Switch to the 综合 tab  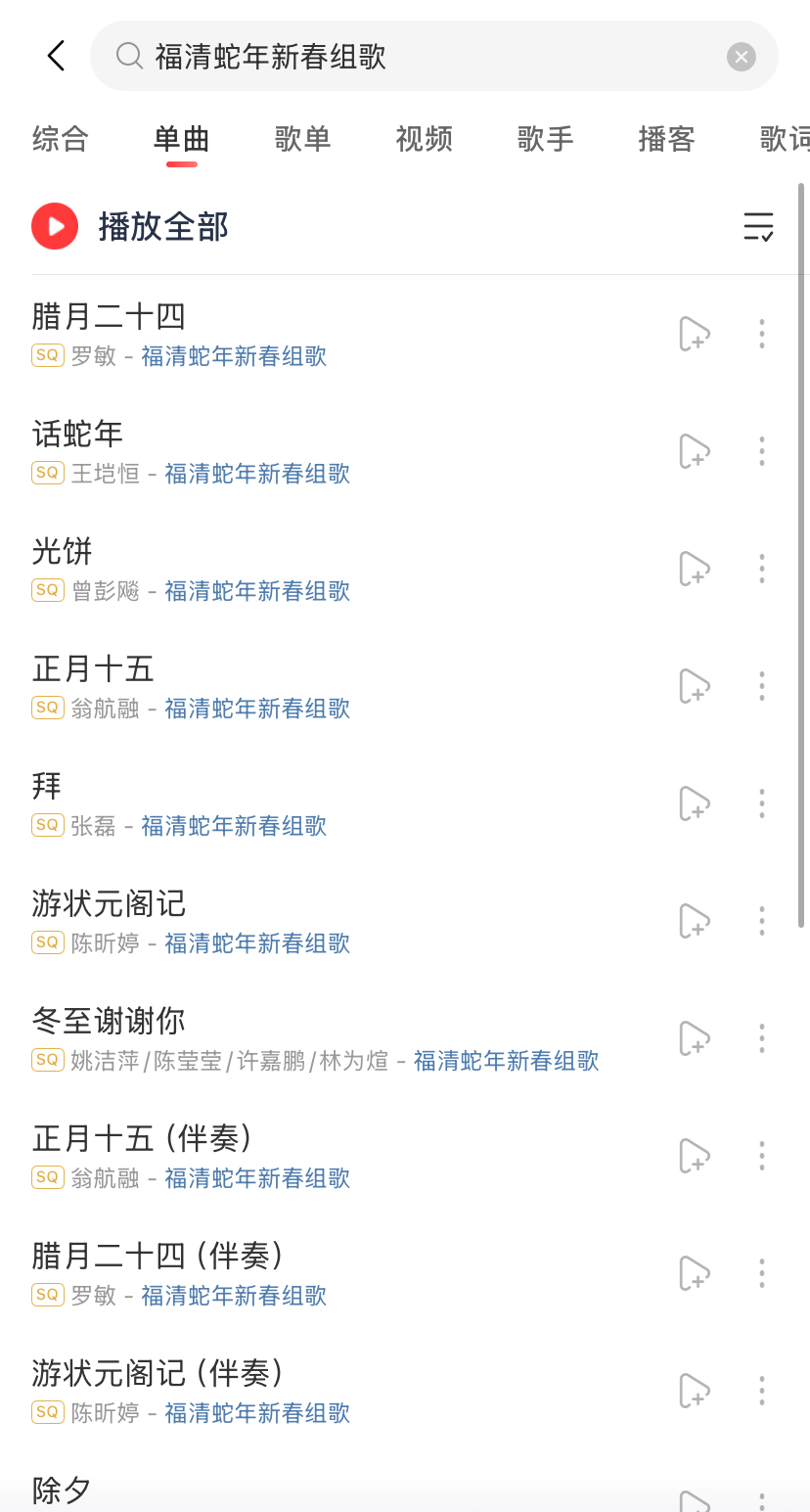click(x=61, y=139)
